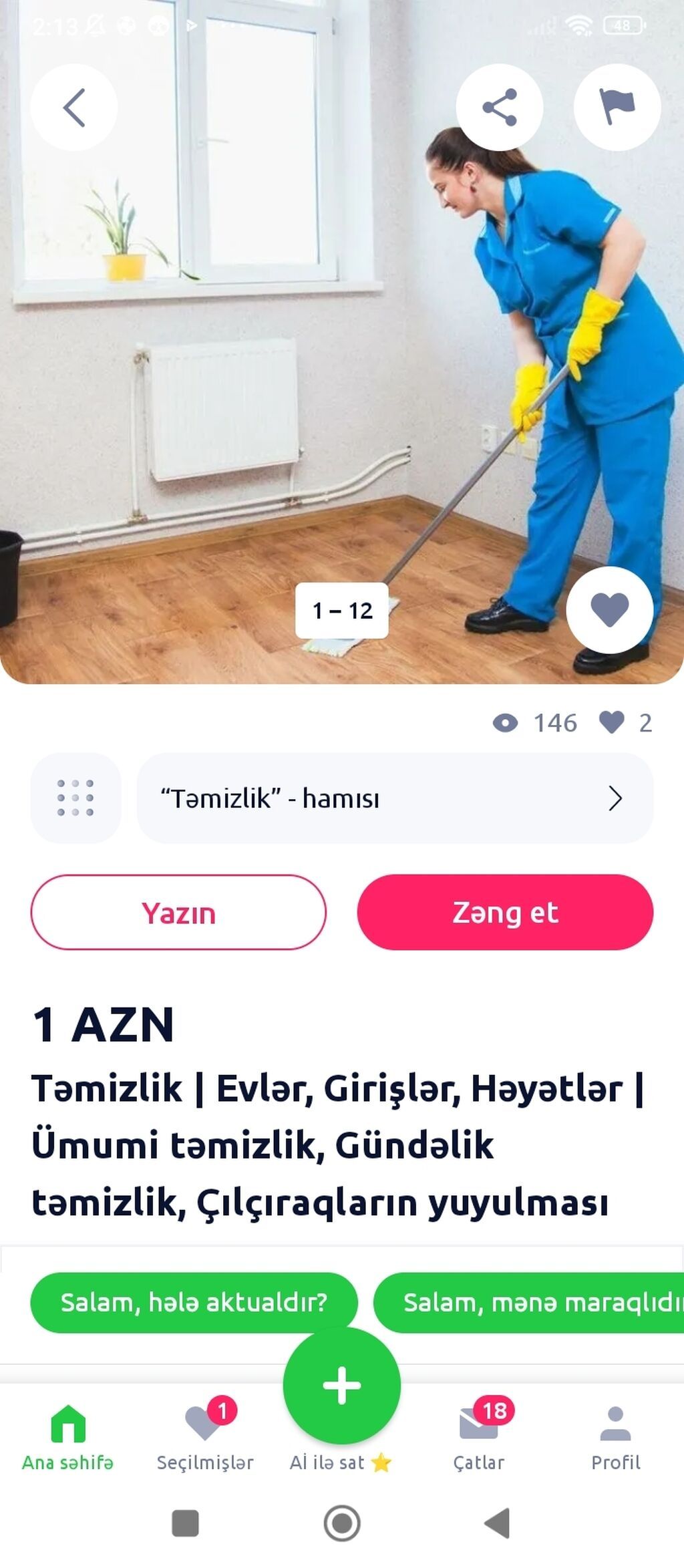The image size is (684, 1568).
Task: Report the listing with the flag icon
Action: 617,107
